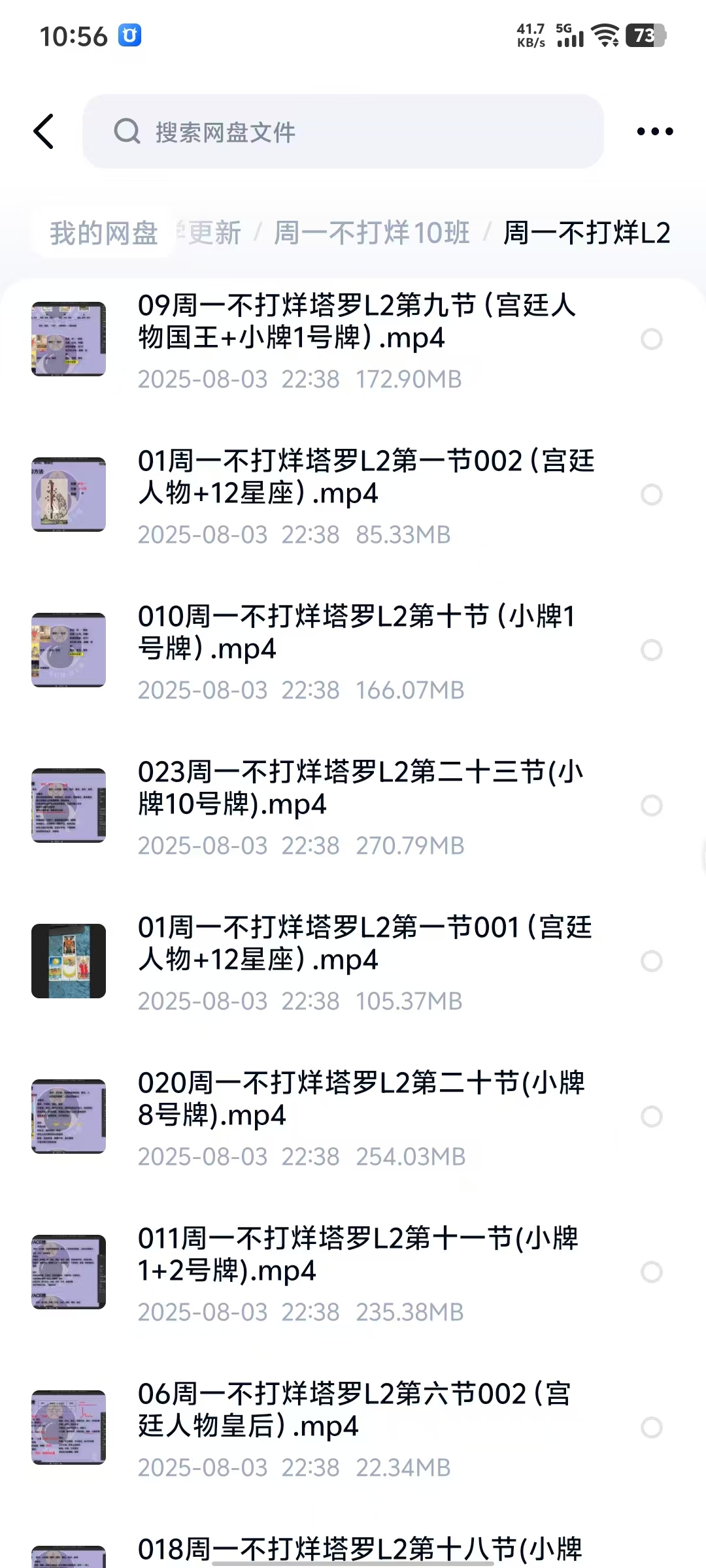Tap the 搜索网盘文件 search box
The height and width of the screenshot is (1568, 706).
coord(343,131)
